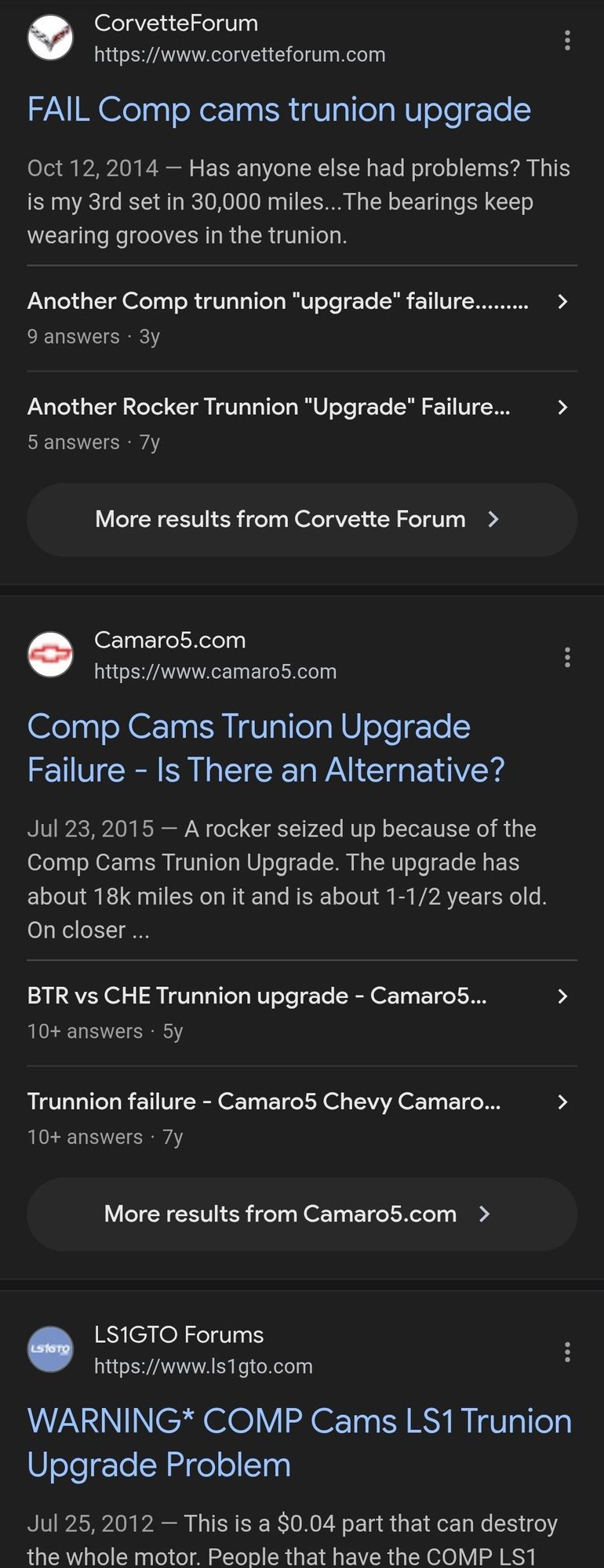Open 'FAIL Comp cams trunion upgrade' result
Screen dimensions: 604x1568
278,110
